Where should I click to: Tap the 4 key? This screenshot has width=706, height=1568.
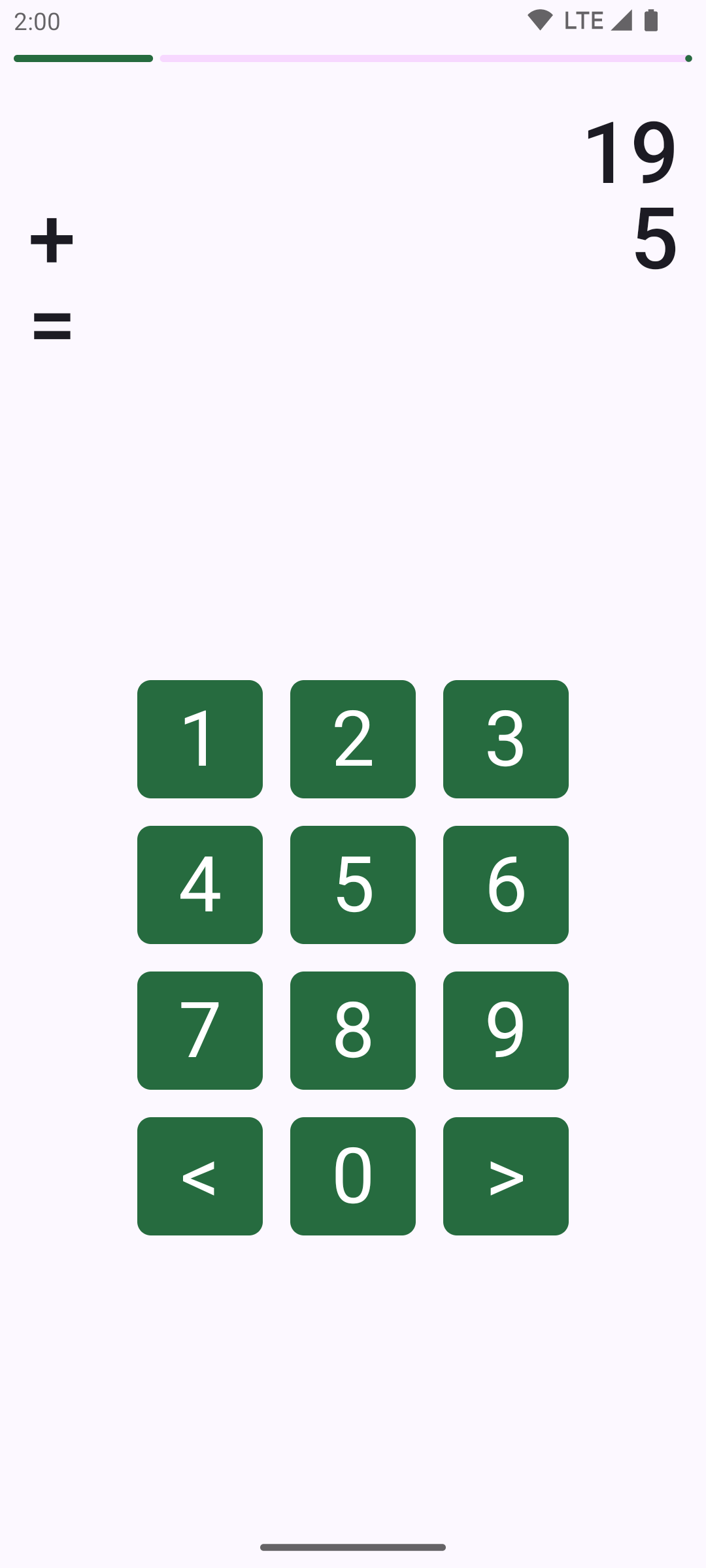pyautogui.click(x=200, y=885)
